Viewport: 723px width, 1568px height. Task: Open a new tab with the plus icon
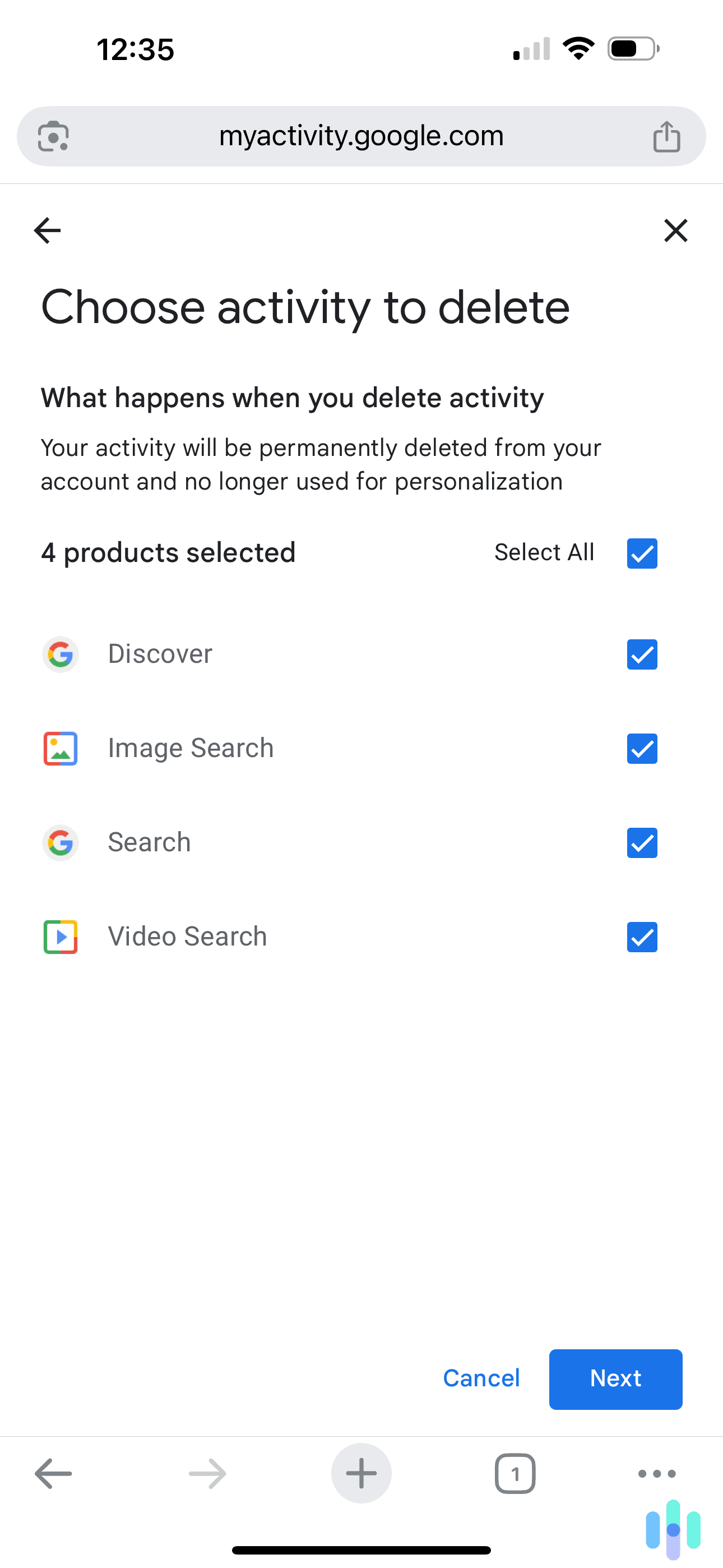[361, 1473]
